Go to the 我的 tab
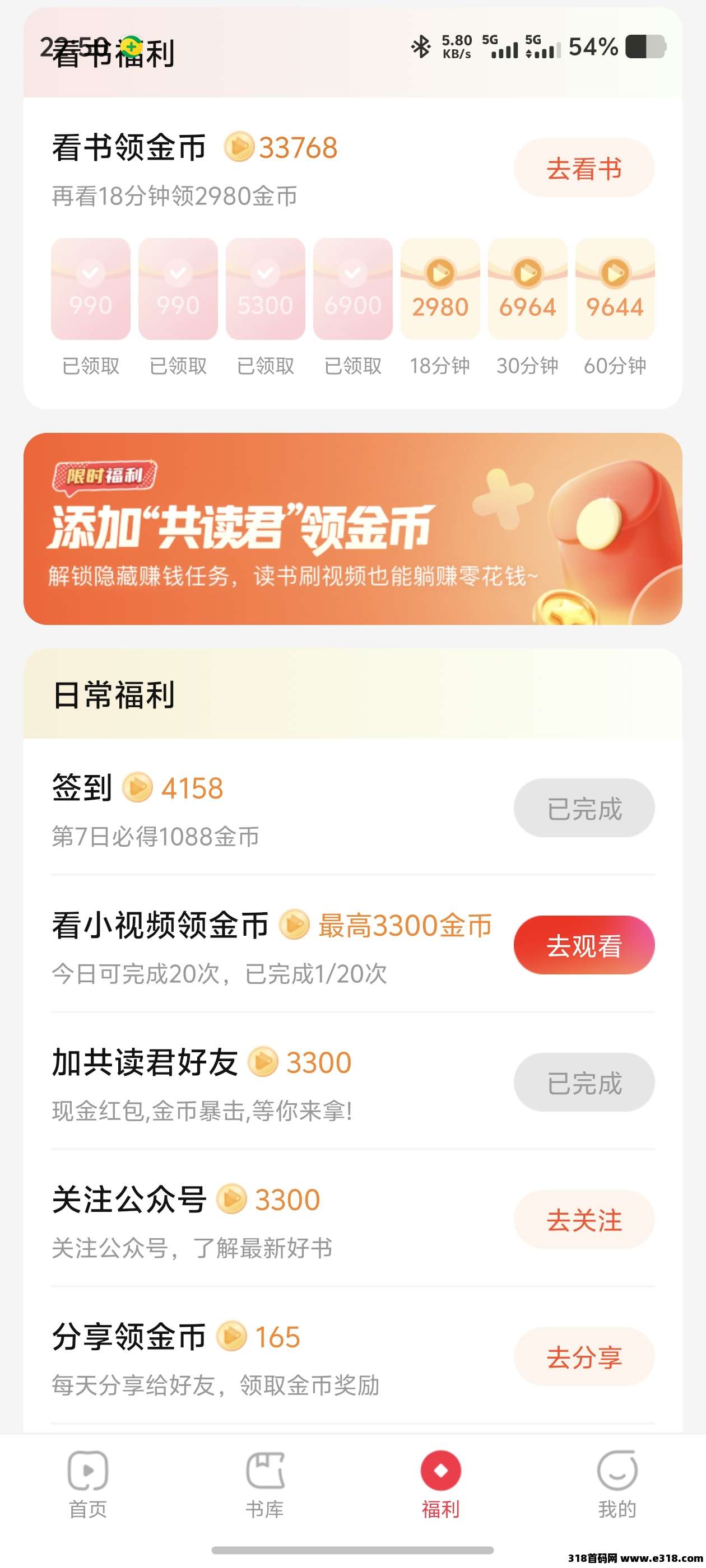The width and height of the screenshot is (706, 1568). 617,1483
